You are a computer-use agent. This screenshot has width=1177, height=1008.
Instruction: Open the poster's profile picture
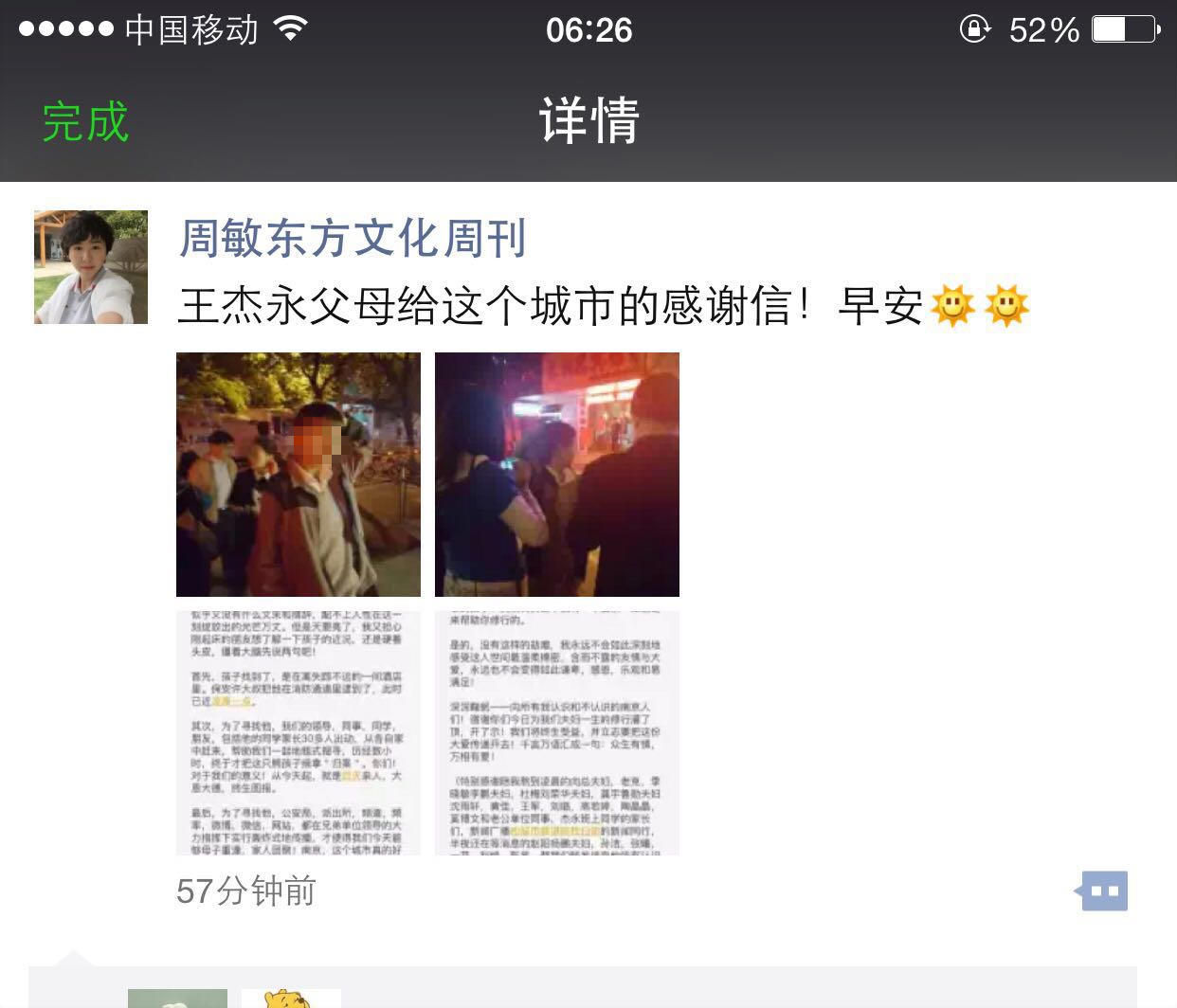pos(91,267)
